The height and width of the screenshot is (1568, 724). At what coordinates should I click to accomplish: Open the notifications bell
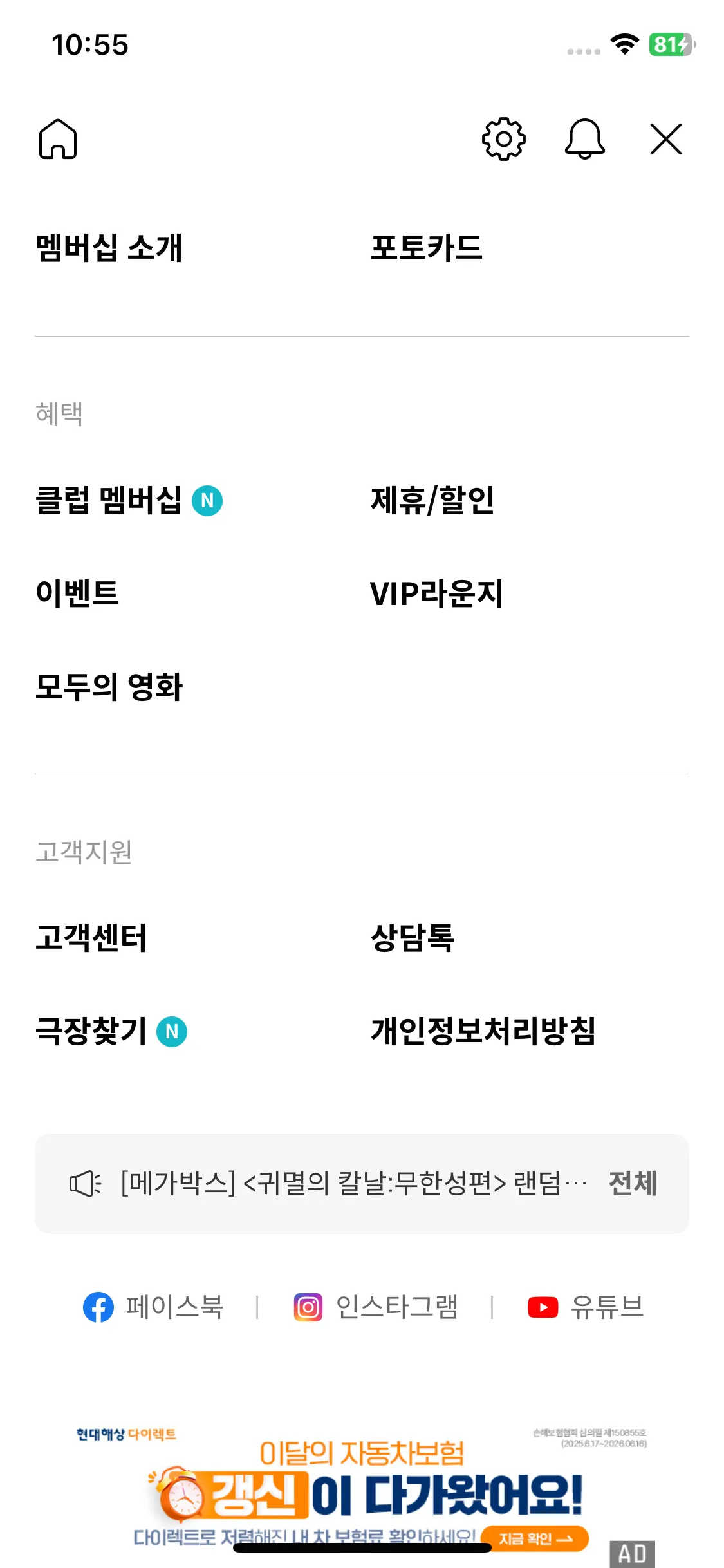(x=584, y=139)
